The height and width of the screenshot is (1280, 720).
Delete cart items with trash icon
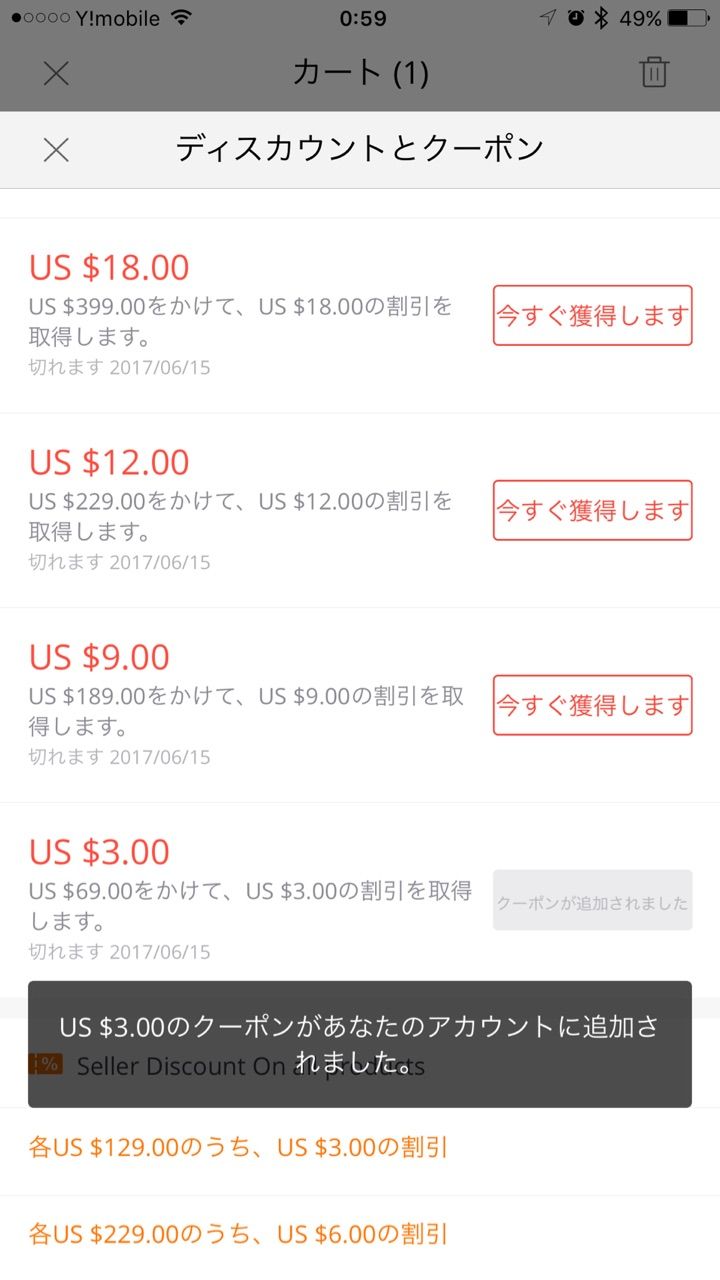pyautogui.click(x=654, y=73)
